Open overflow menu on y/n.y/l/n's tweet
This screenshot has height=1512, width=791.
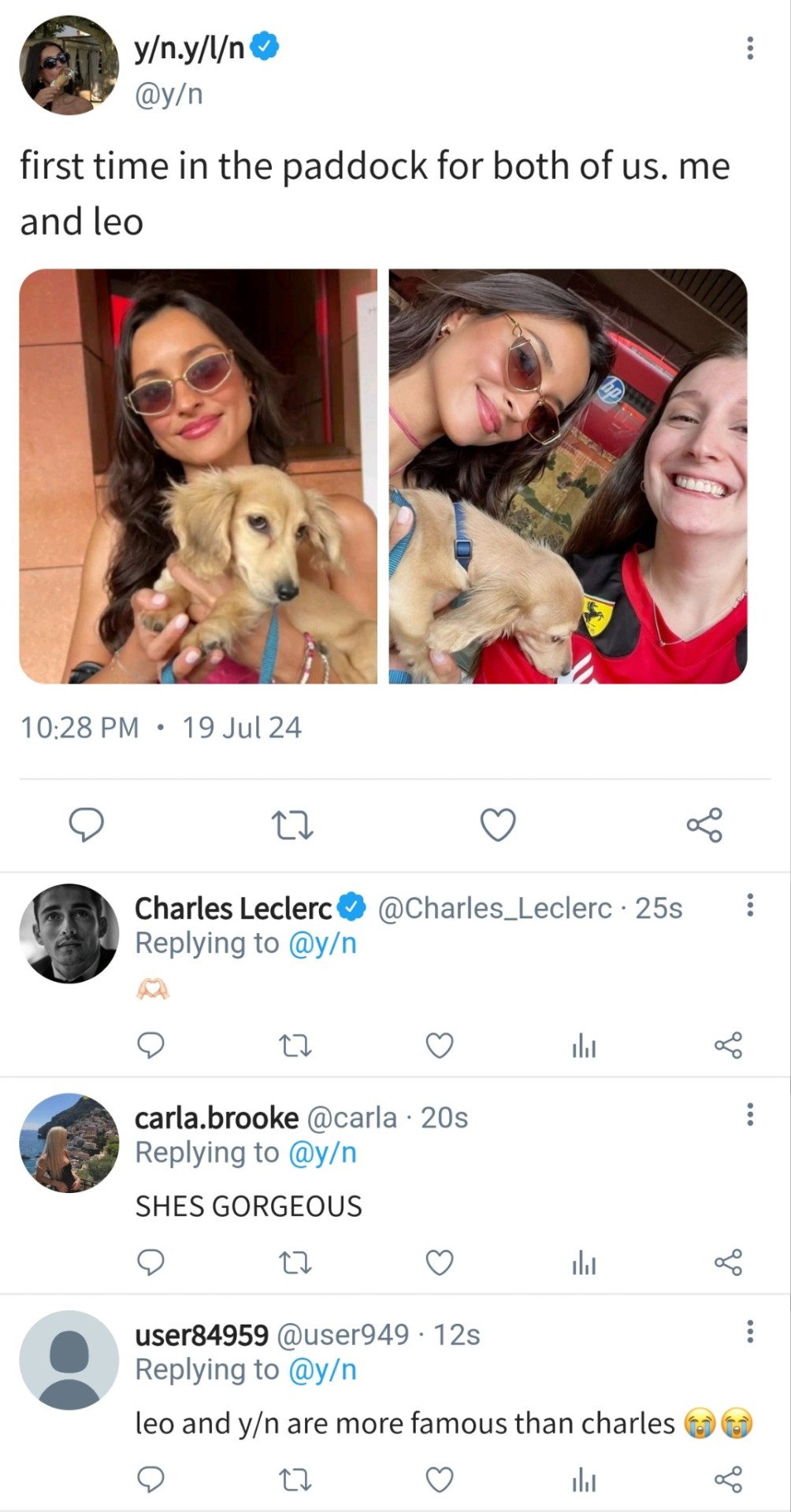[749, 49]
